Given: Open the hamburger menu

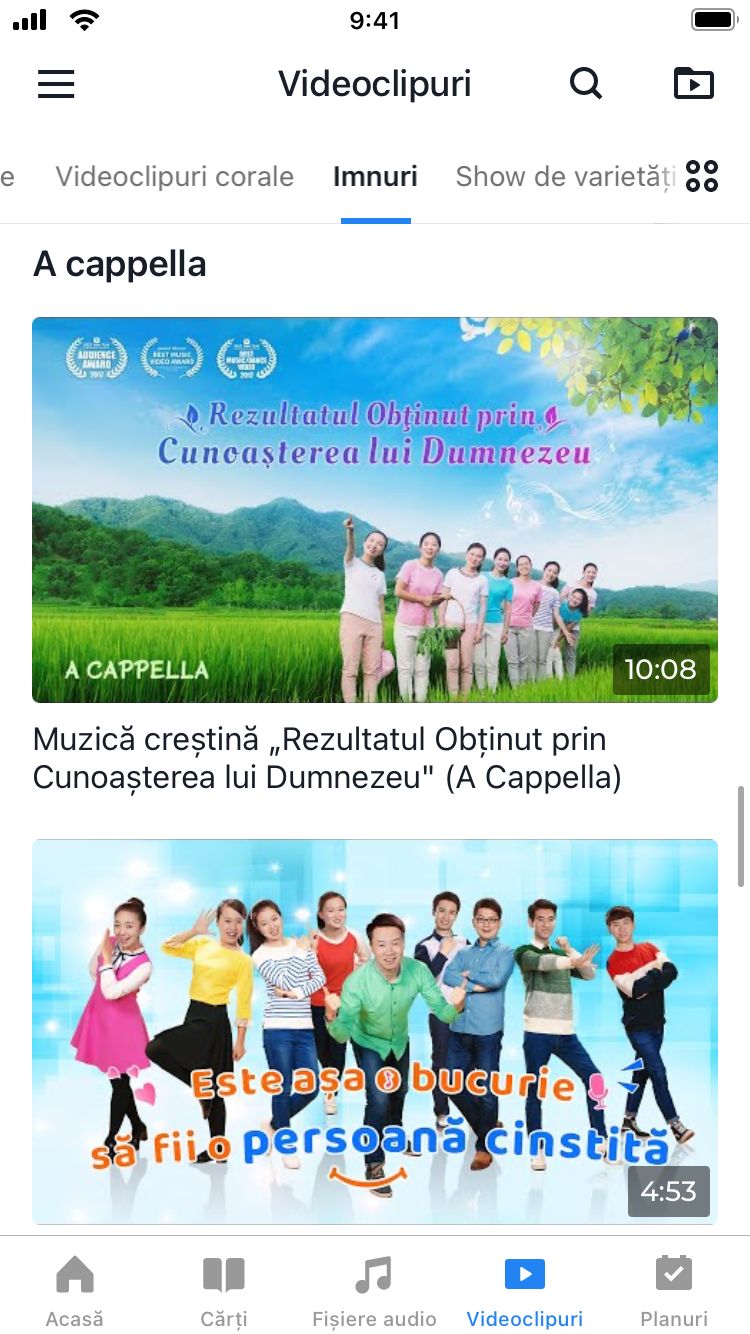Looking at the screenshot, I should pyautogui.click(x=56, y=84).
